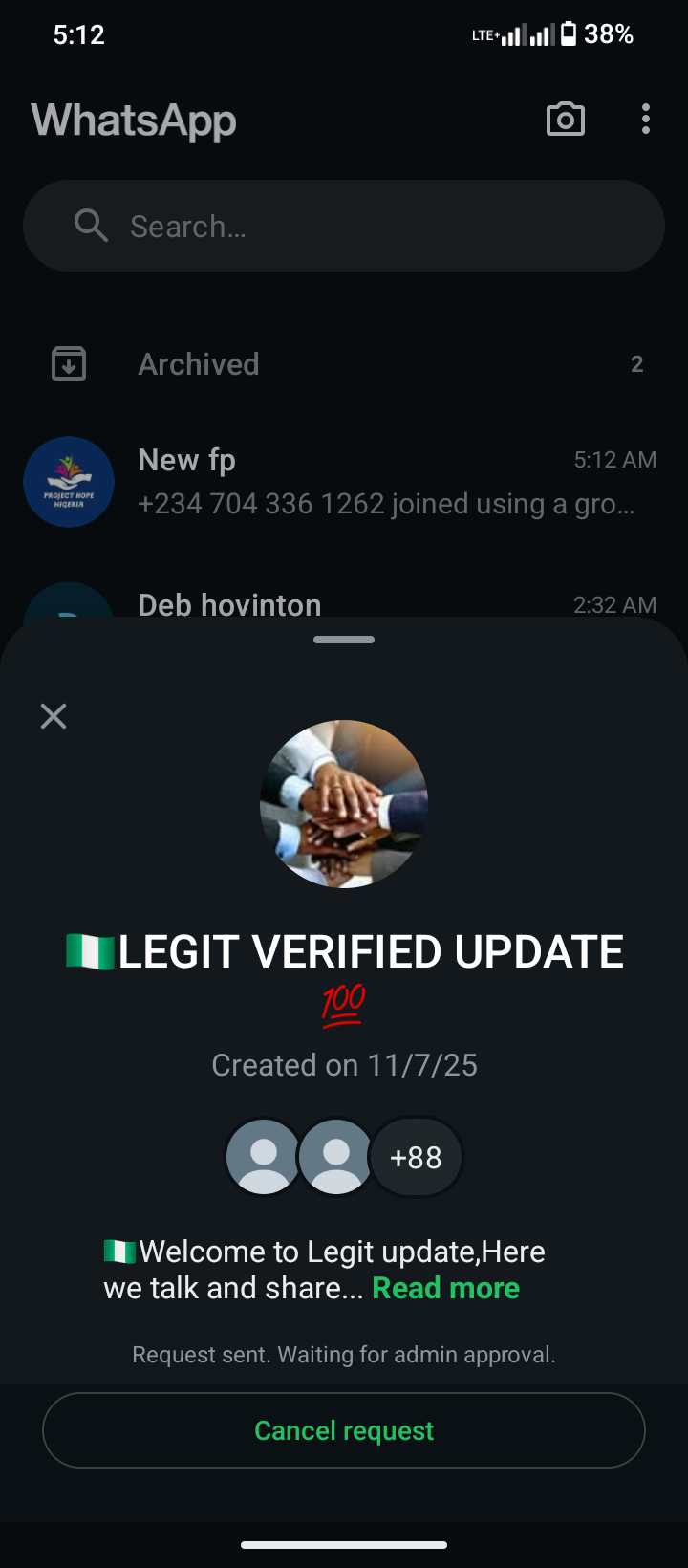The width and height of the screenshot is (688, 1568).
Task: Cancel the group join request
Action: click(344, 1430)
